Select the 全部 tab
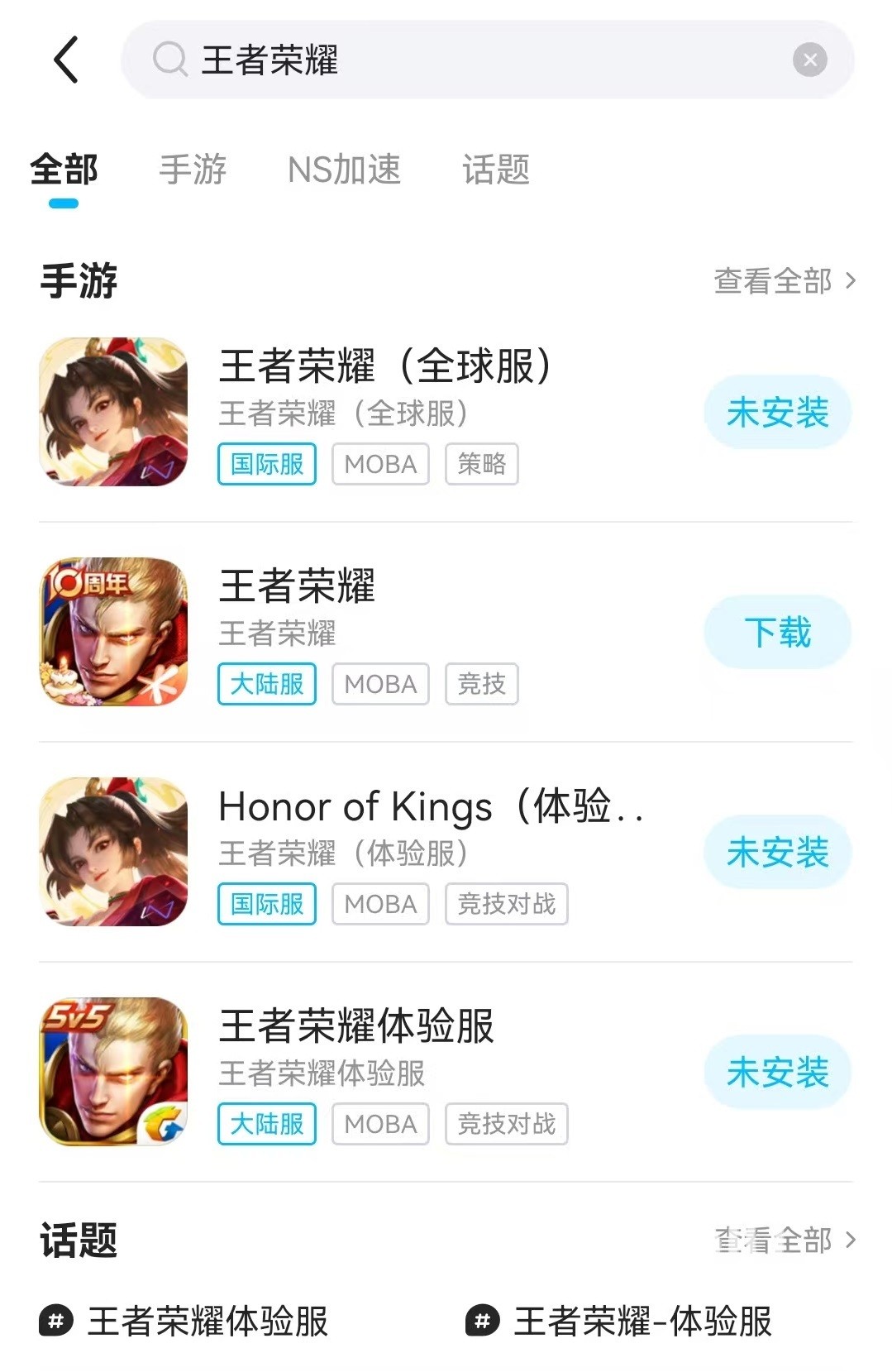Viewport: 892px width, 1372px height. 64,170
